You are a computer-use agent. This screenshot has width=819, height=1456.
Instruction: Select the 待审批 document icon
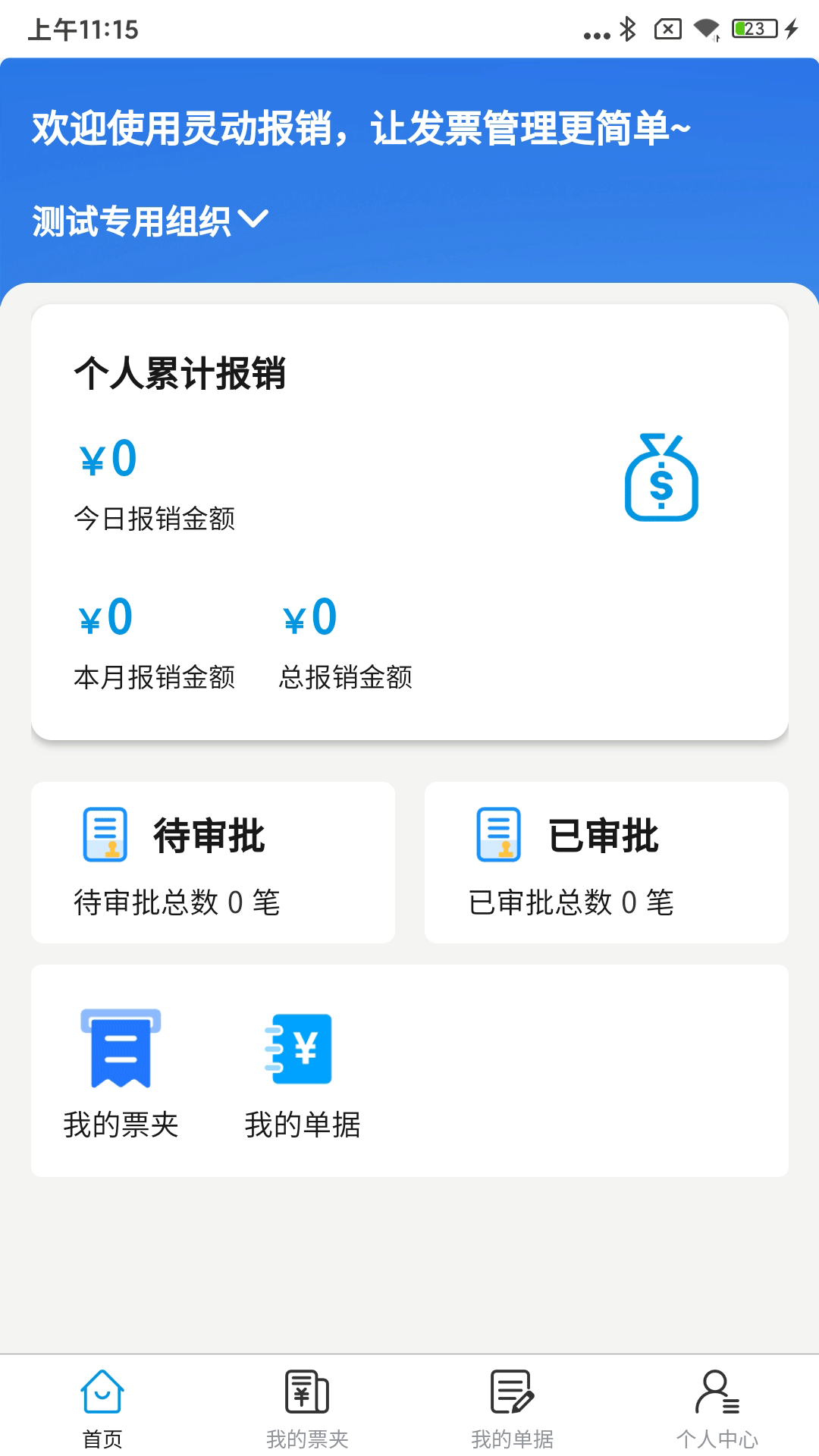105,835
